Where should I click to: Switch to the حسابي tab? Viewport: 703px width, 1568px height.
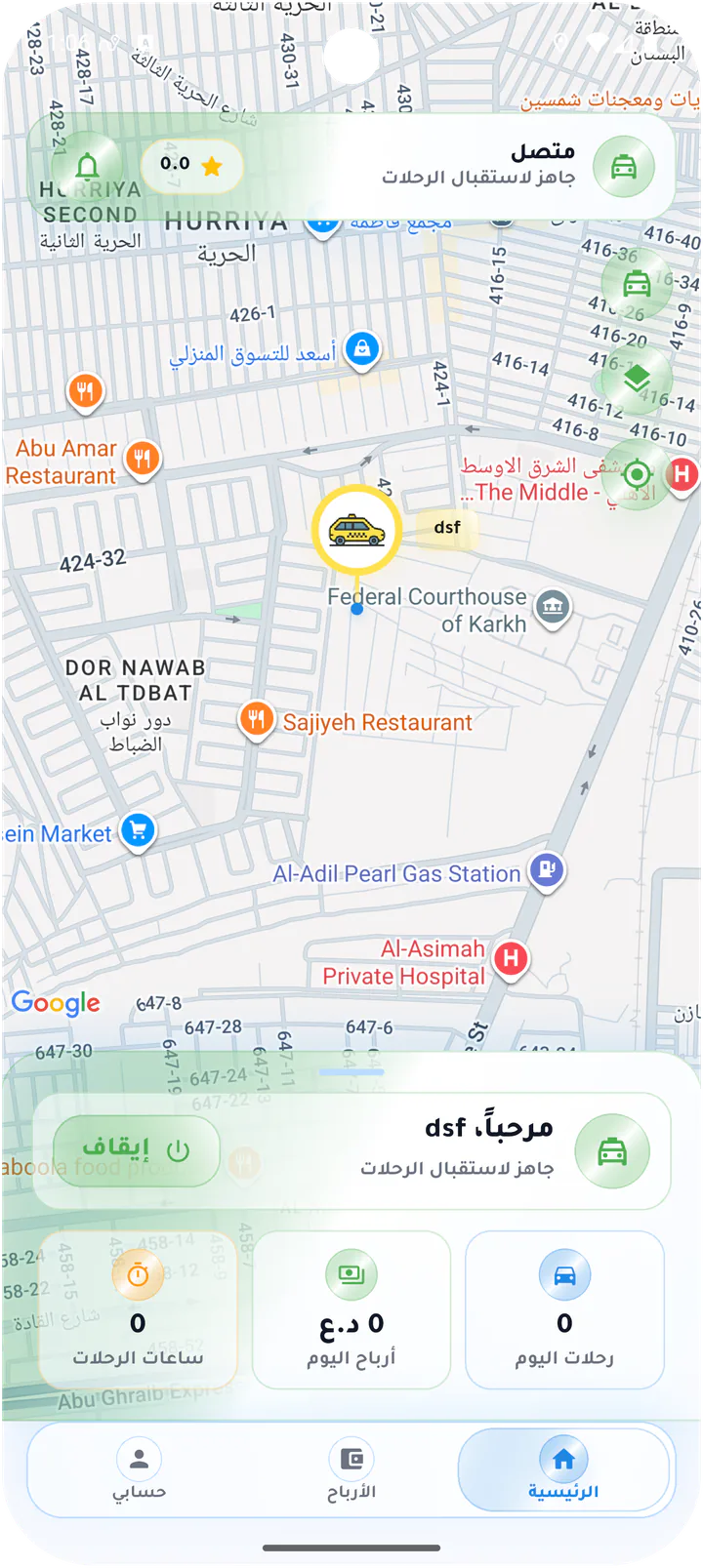coord(139,1470)
